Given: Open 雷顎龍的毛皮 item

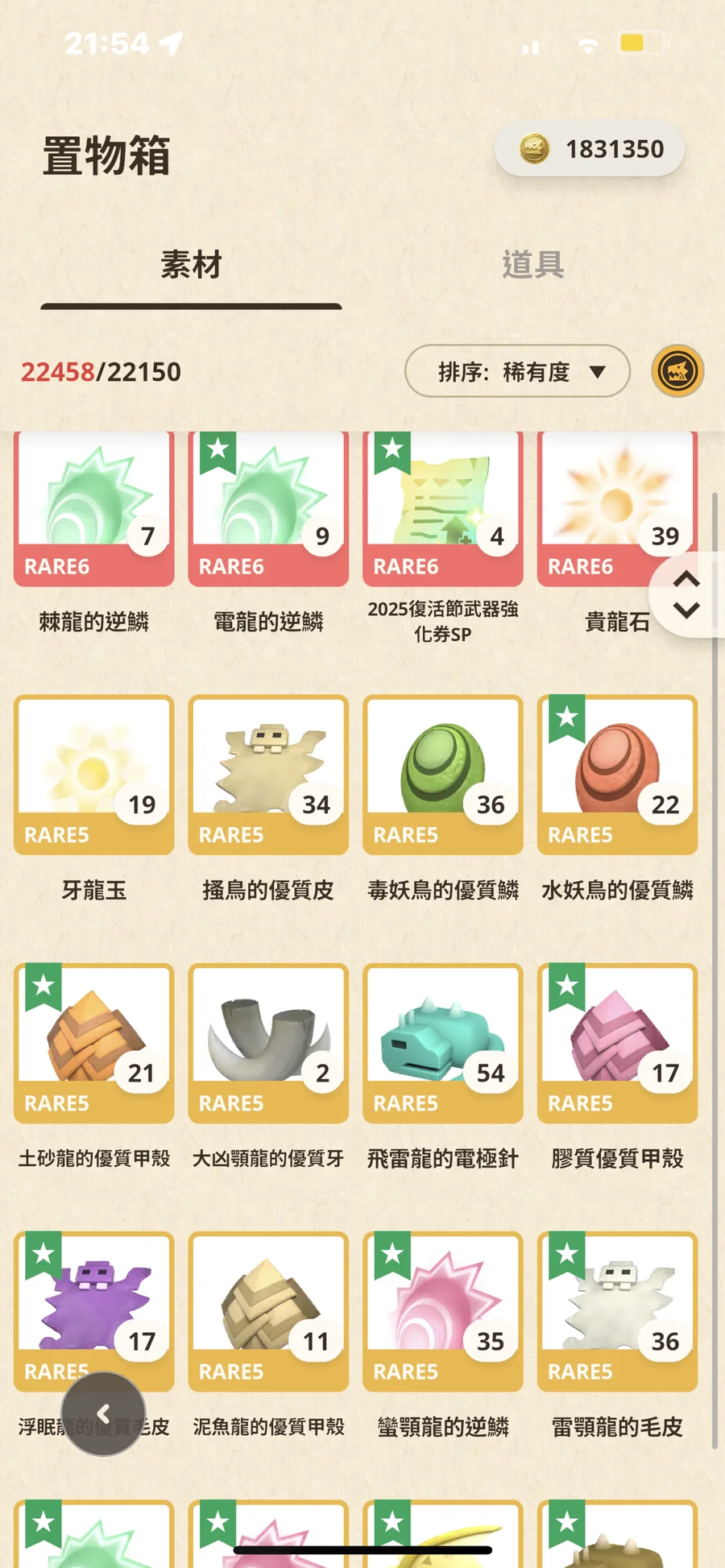Looking at the screenshot, I should pos(617,1311).
